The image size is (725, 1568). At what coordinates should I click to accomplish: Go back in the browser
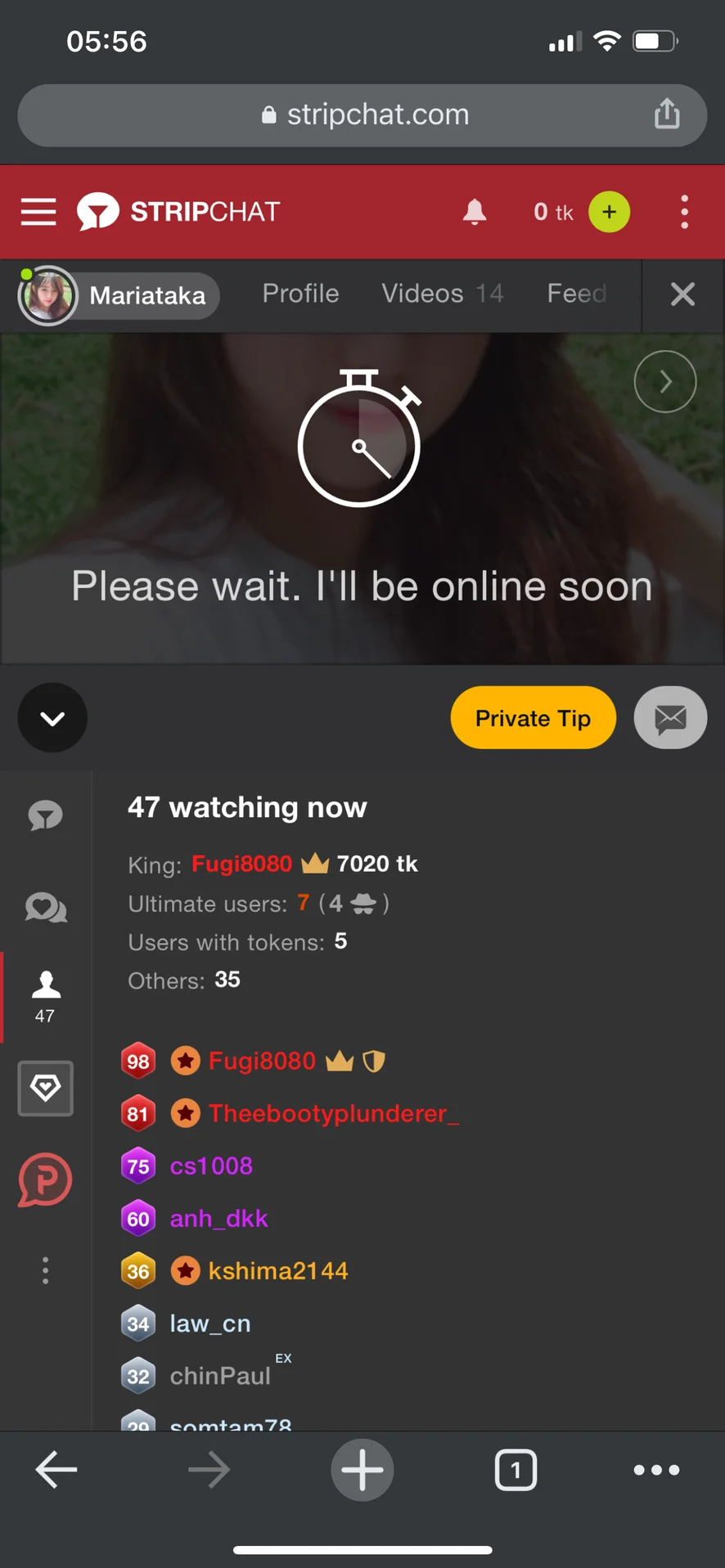click(56, 1470)
